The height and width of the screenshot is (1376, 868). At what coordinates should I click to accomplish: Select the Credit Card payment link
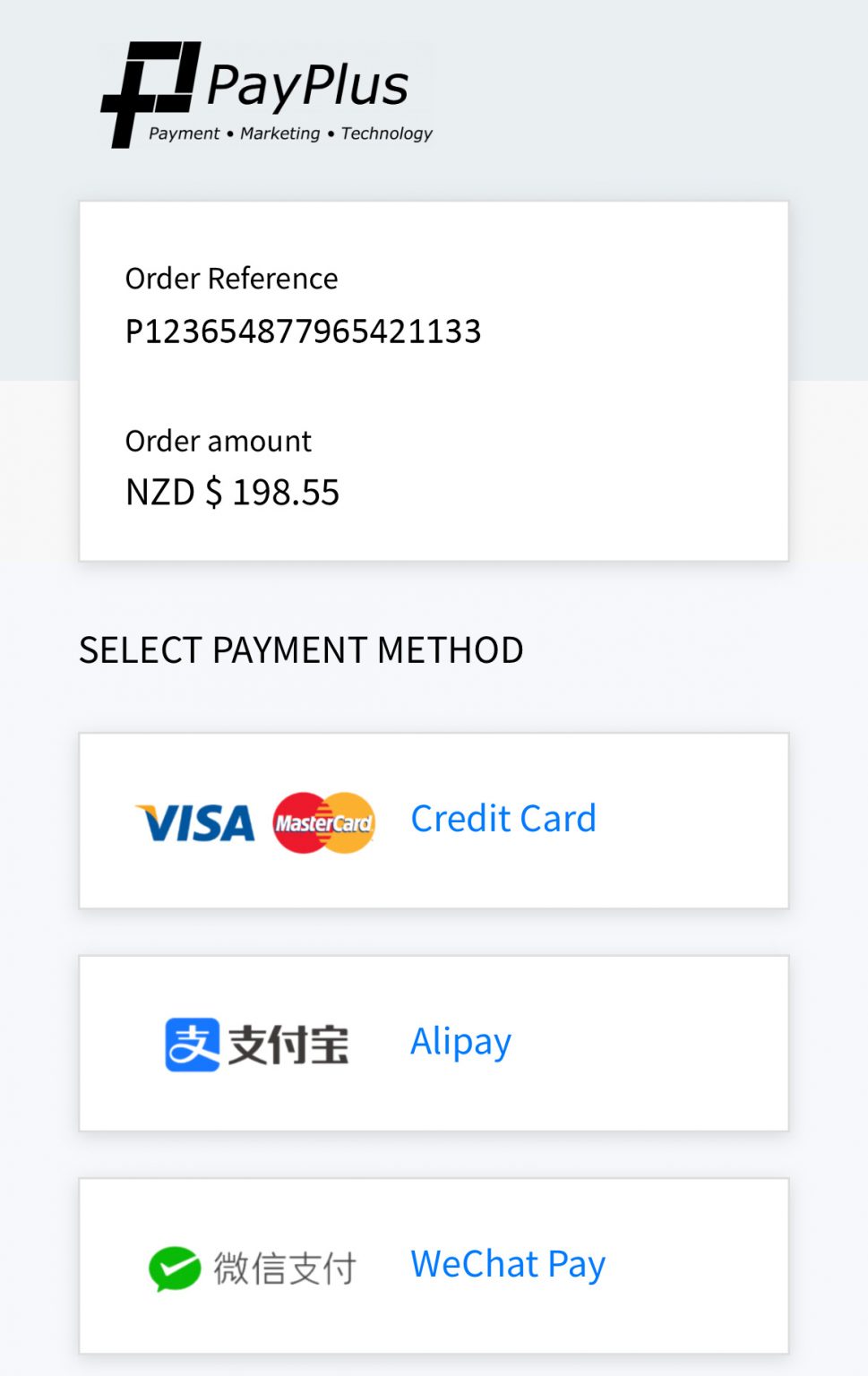point(503,818)
